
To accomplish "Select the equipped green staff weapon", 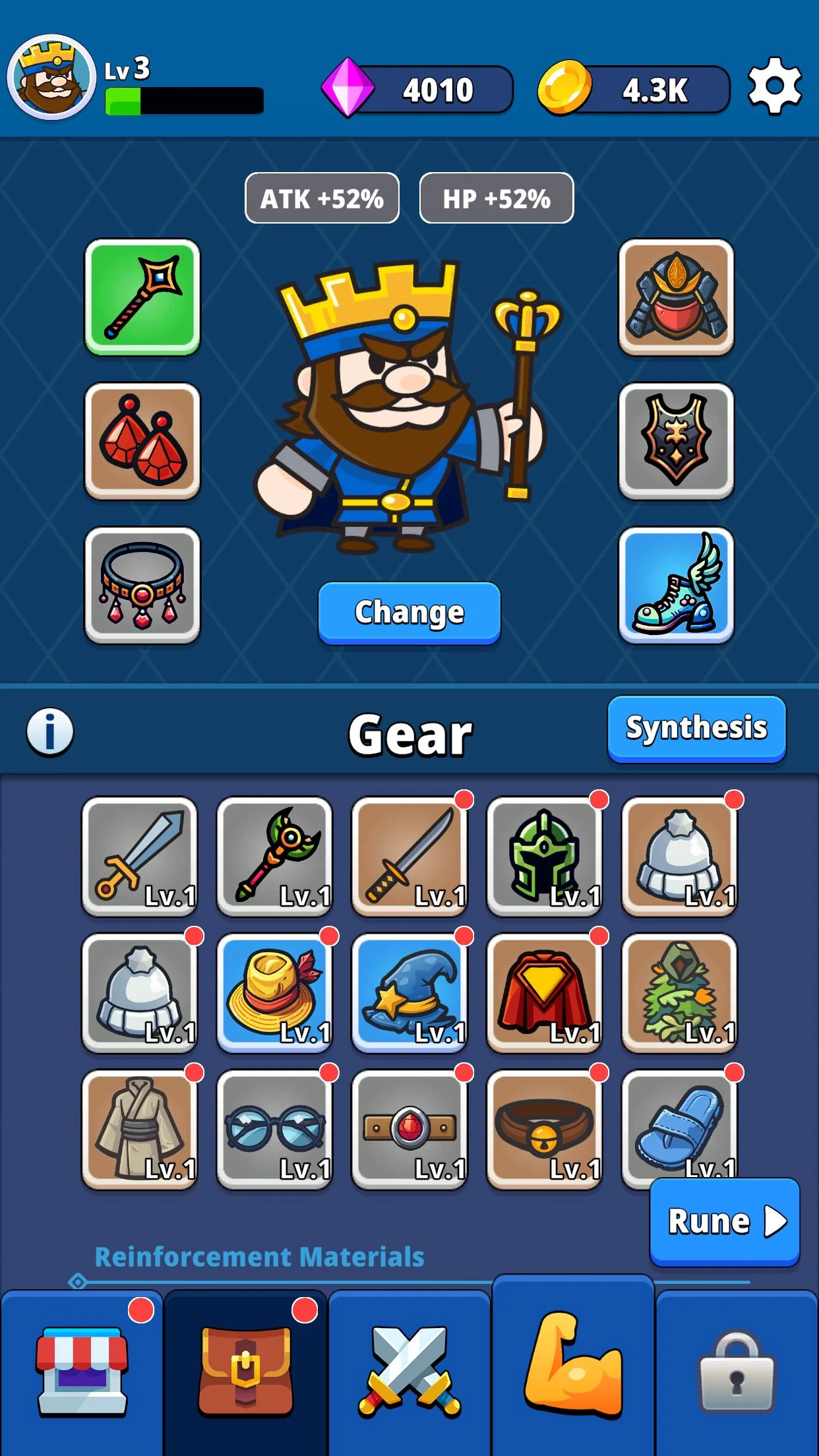I will 142,297.
